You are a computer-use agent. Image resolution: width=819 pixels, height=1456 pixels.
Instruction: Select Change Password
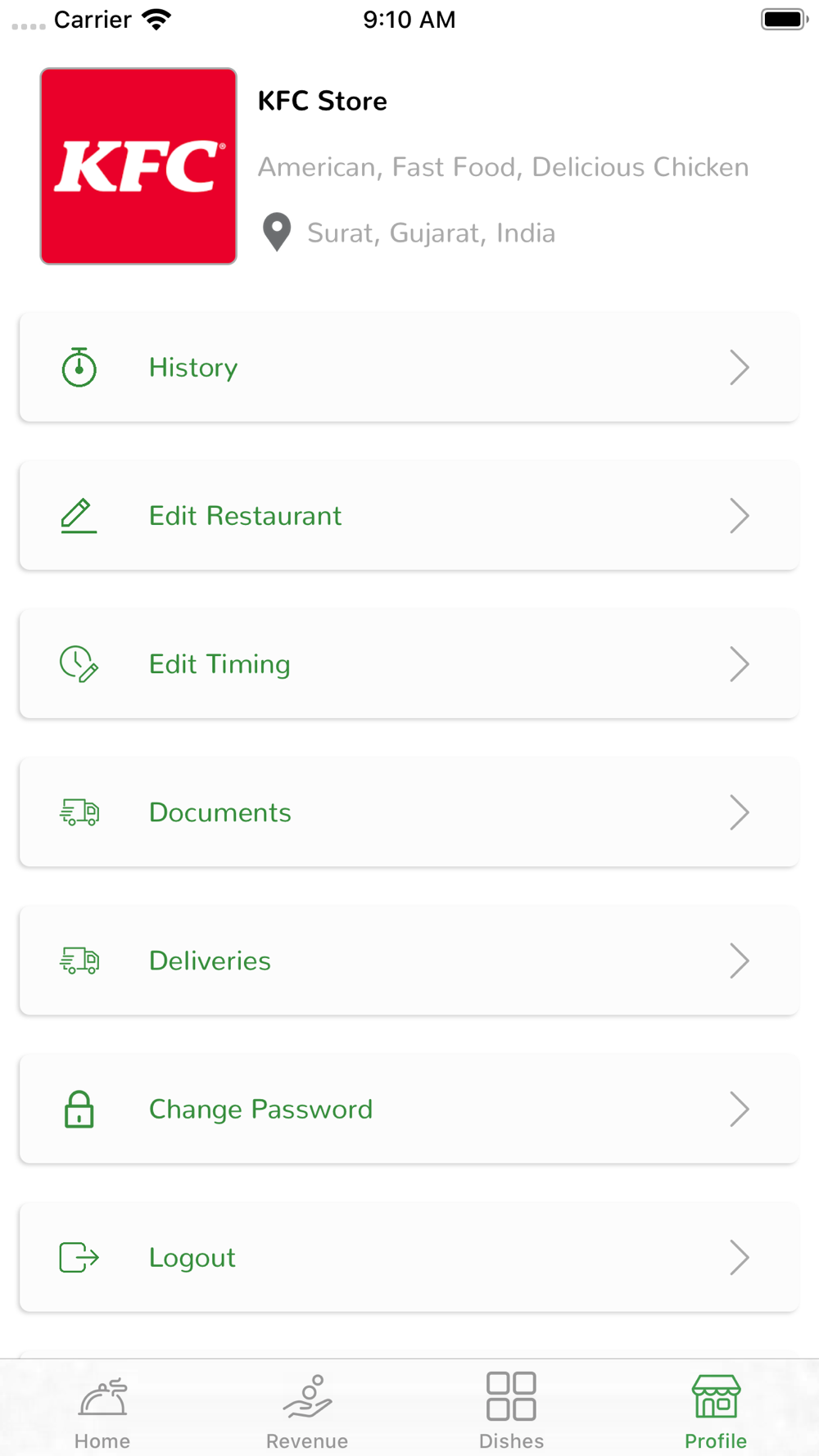[409, 1108]
